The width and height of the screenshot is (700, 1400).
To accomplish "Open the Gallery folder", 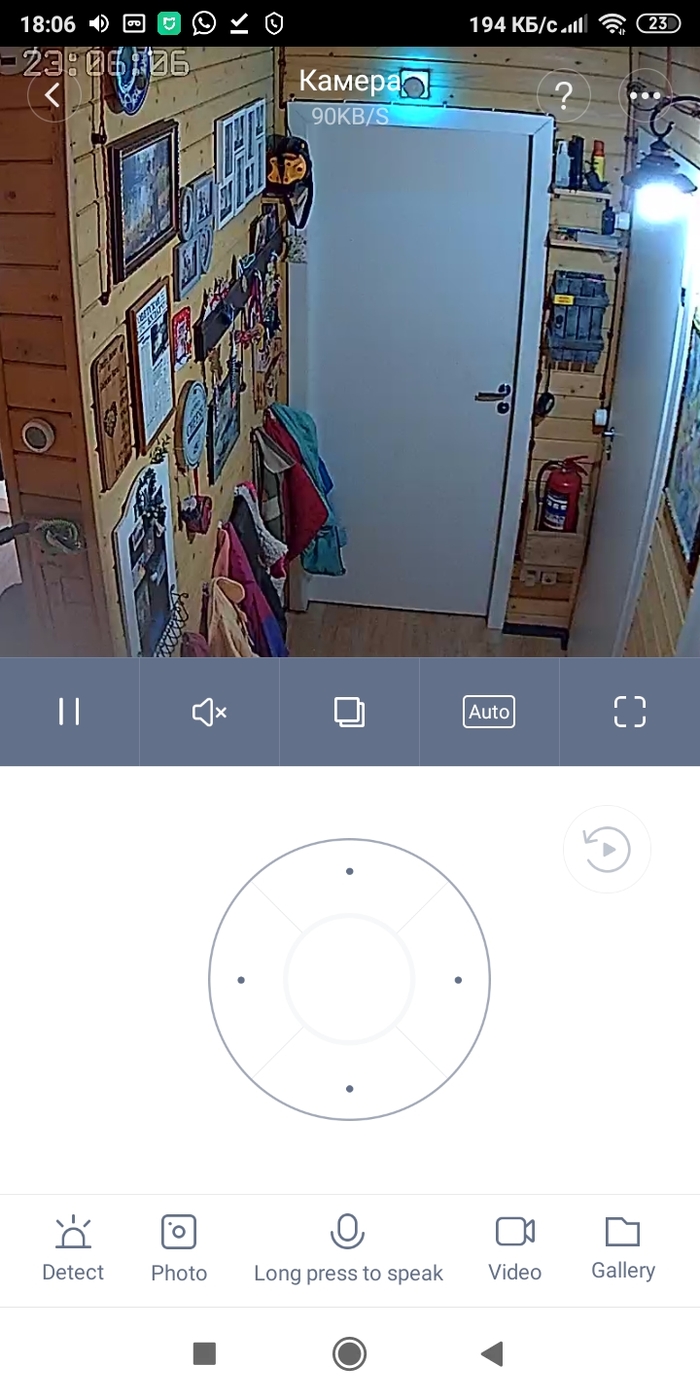I will click(622, 1248).
